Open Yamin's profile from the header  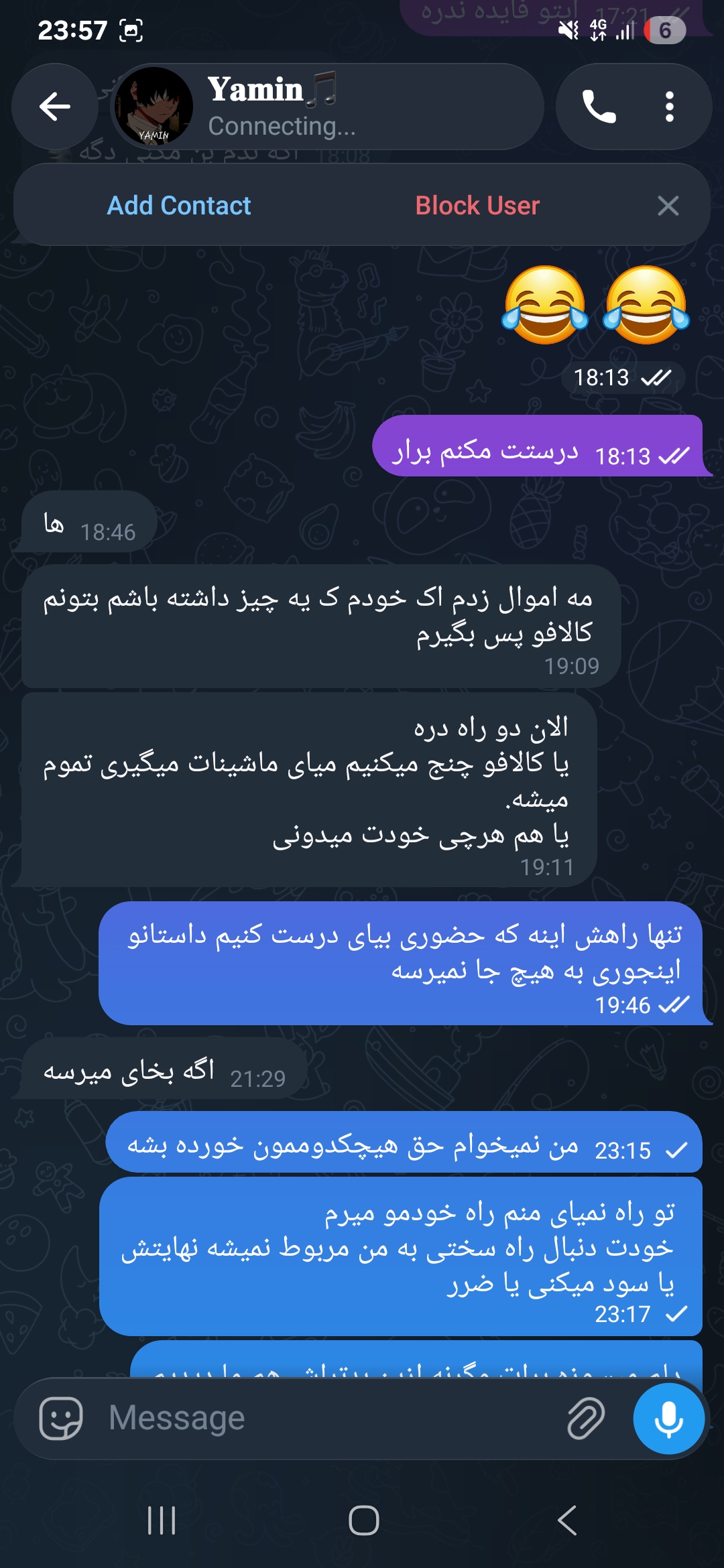327,107
